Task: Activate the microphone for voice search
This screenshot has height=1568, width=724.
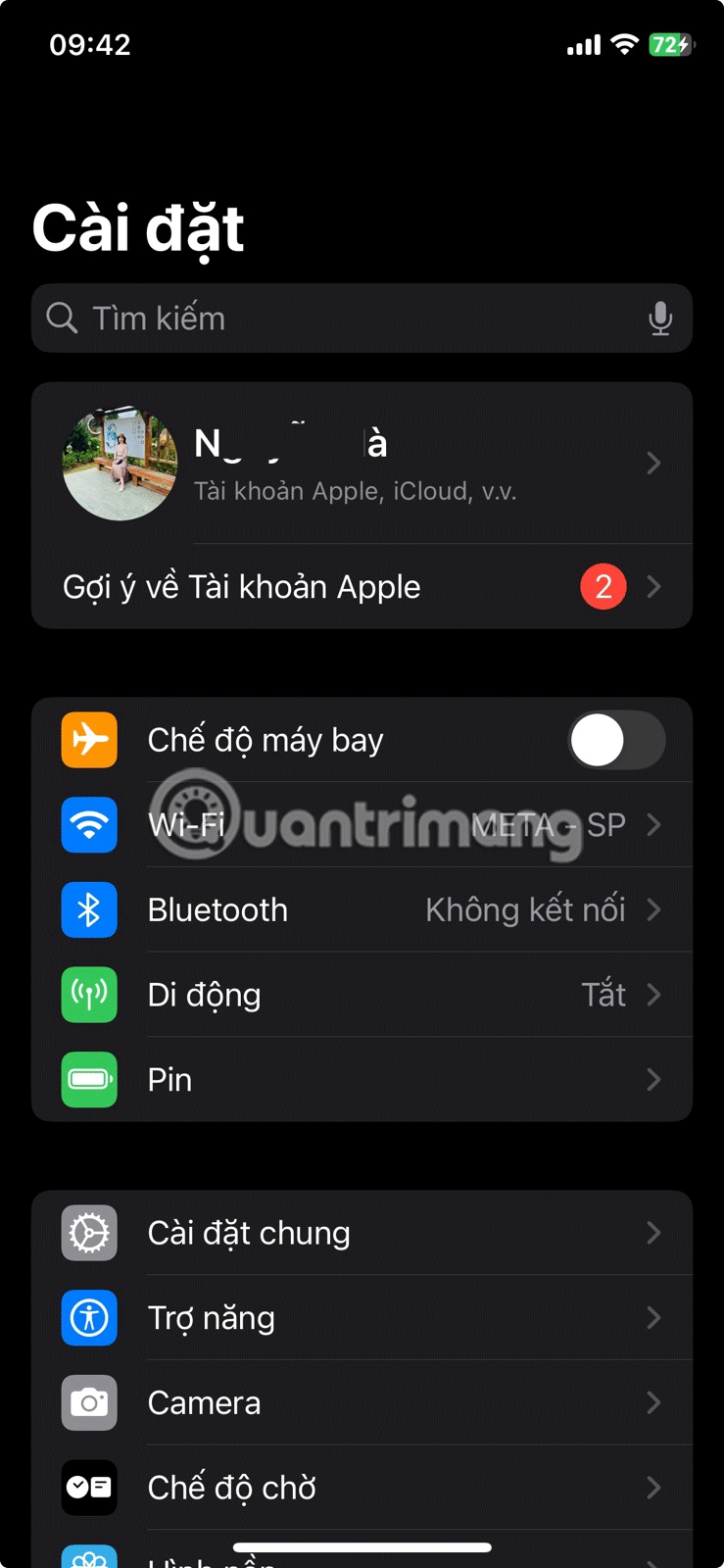Action: pyautogui.click(x=660, y=318)
